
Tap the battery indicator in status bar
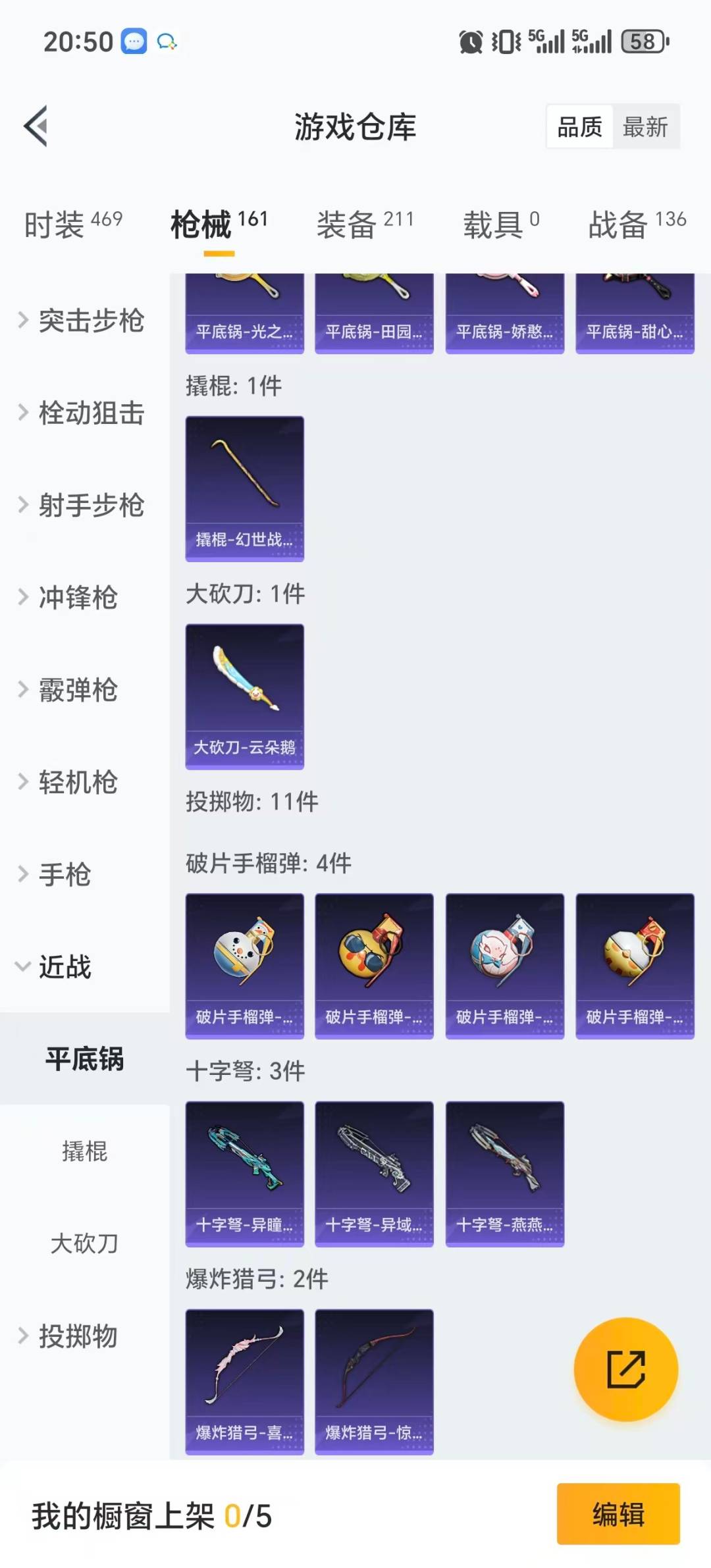pyautogui.click(x=642, y=42)
